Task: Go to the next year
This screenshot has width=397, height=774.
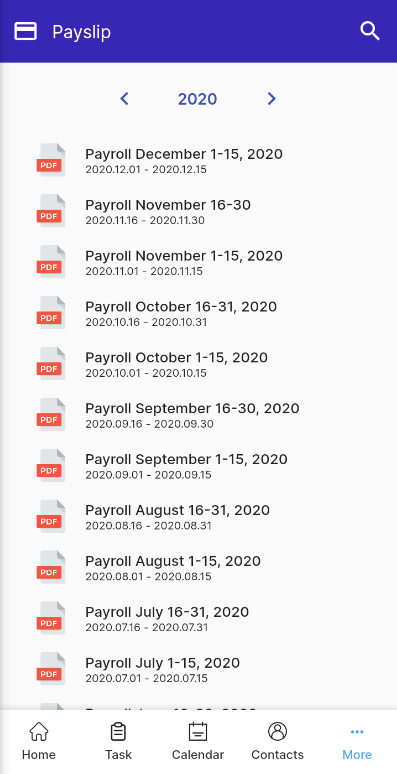Action: click(271, 99)
